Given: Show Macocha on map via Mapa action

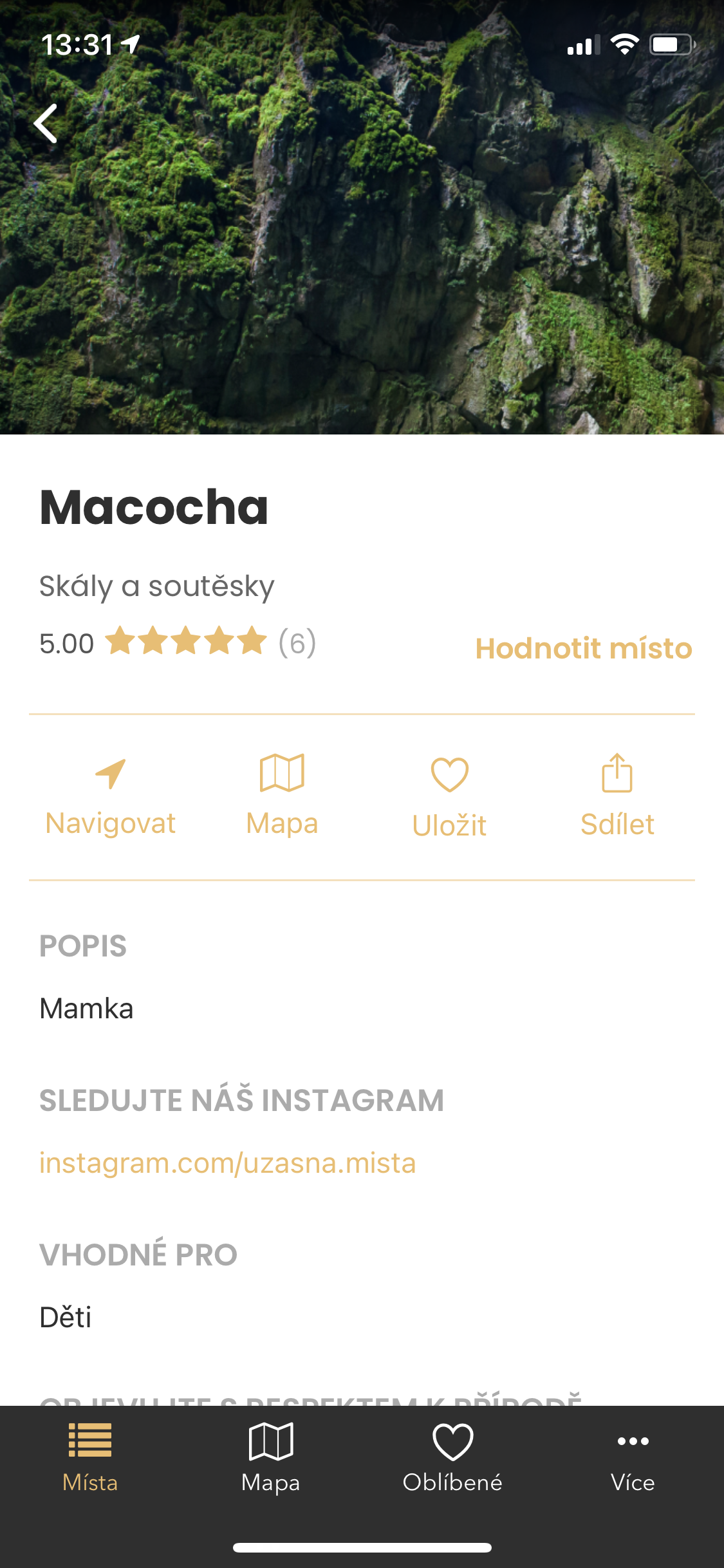Looking at the screenshot, I should point(282,796).
